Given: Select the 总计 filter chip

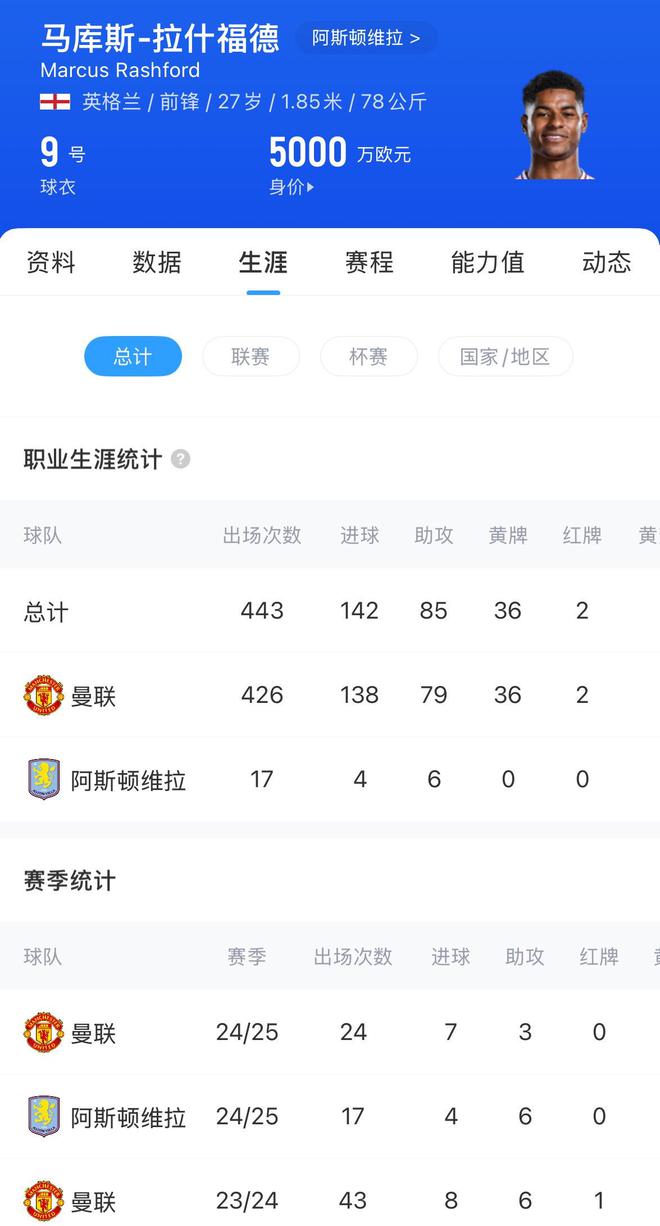Looking at the screenshot, I should coord(132,357).
